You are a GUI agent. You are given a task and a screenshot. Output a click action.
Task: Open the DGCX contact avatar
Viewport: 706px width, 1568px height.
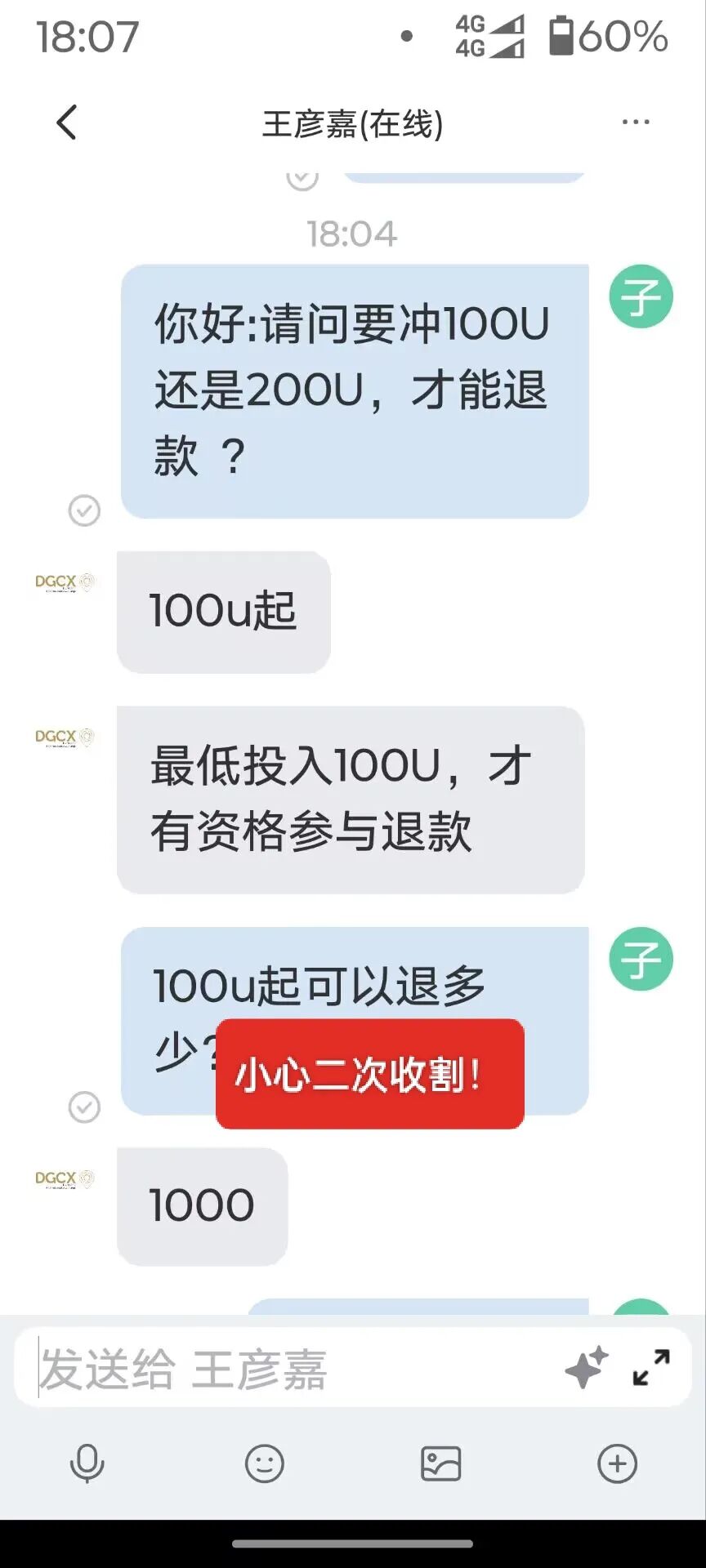coord(65,581)
